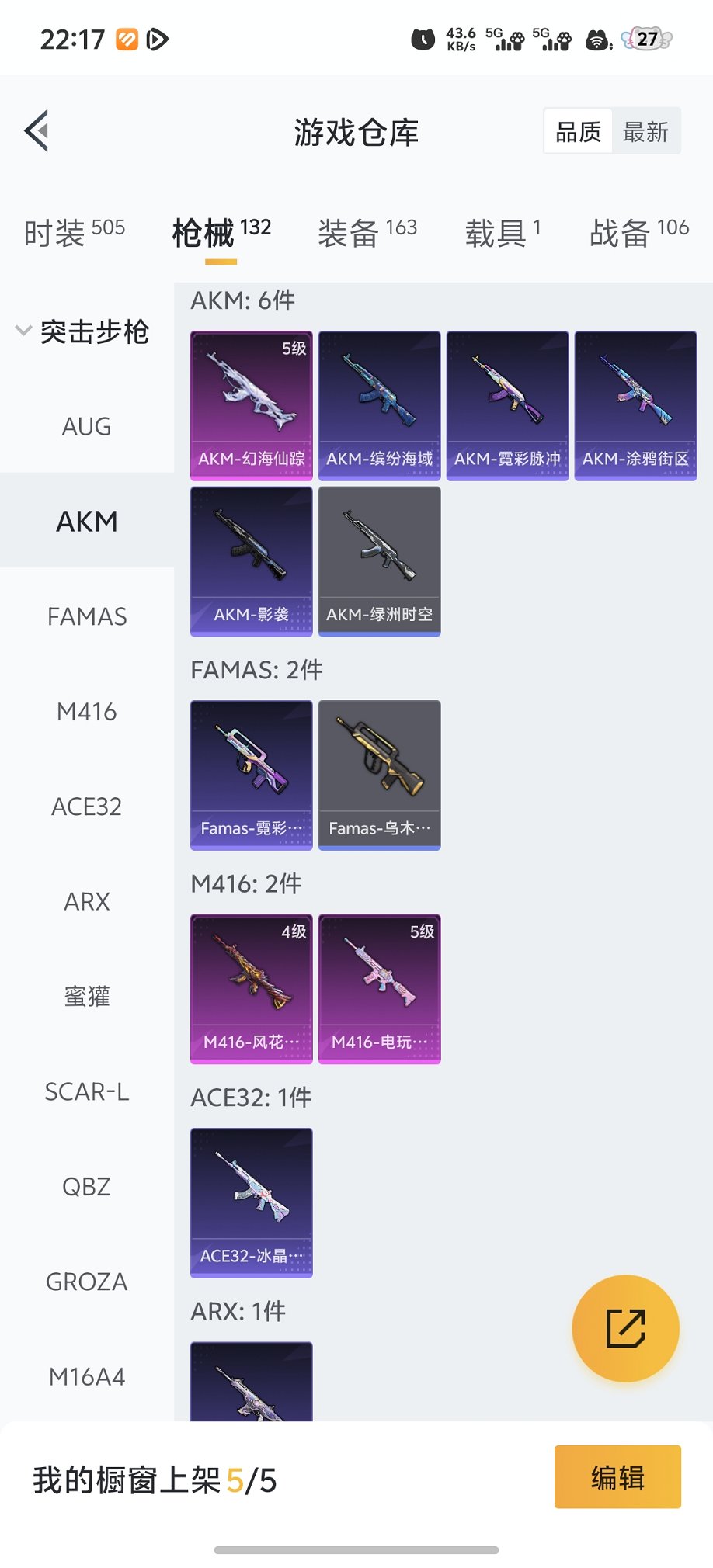This screenshot has width=713, height=1568.
Task: Sort the warehouse by 最新
Action: pyautogui.click(x=645, y=132)
